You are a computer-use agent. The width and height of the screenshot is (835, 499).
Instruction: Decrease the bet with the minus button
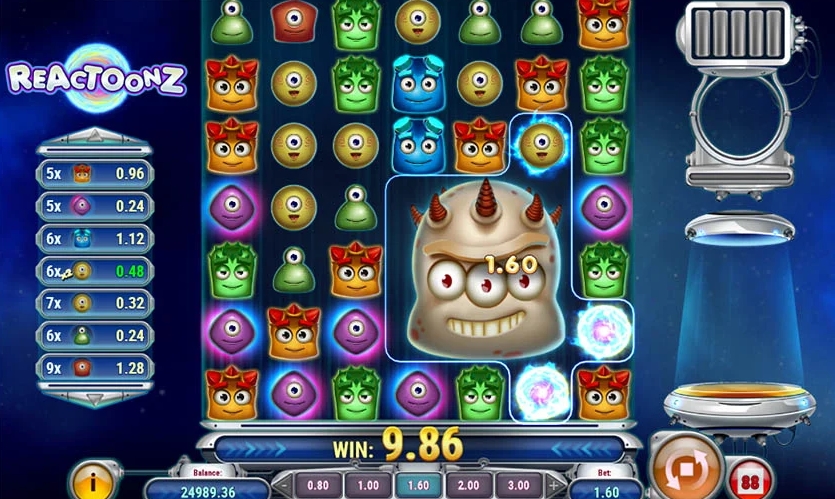(284, 487)
